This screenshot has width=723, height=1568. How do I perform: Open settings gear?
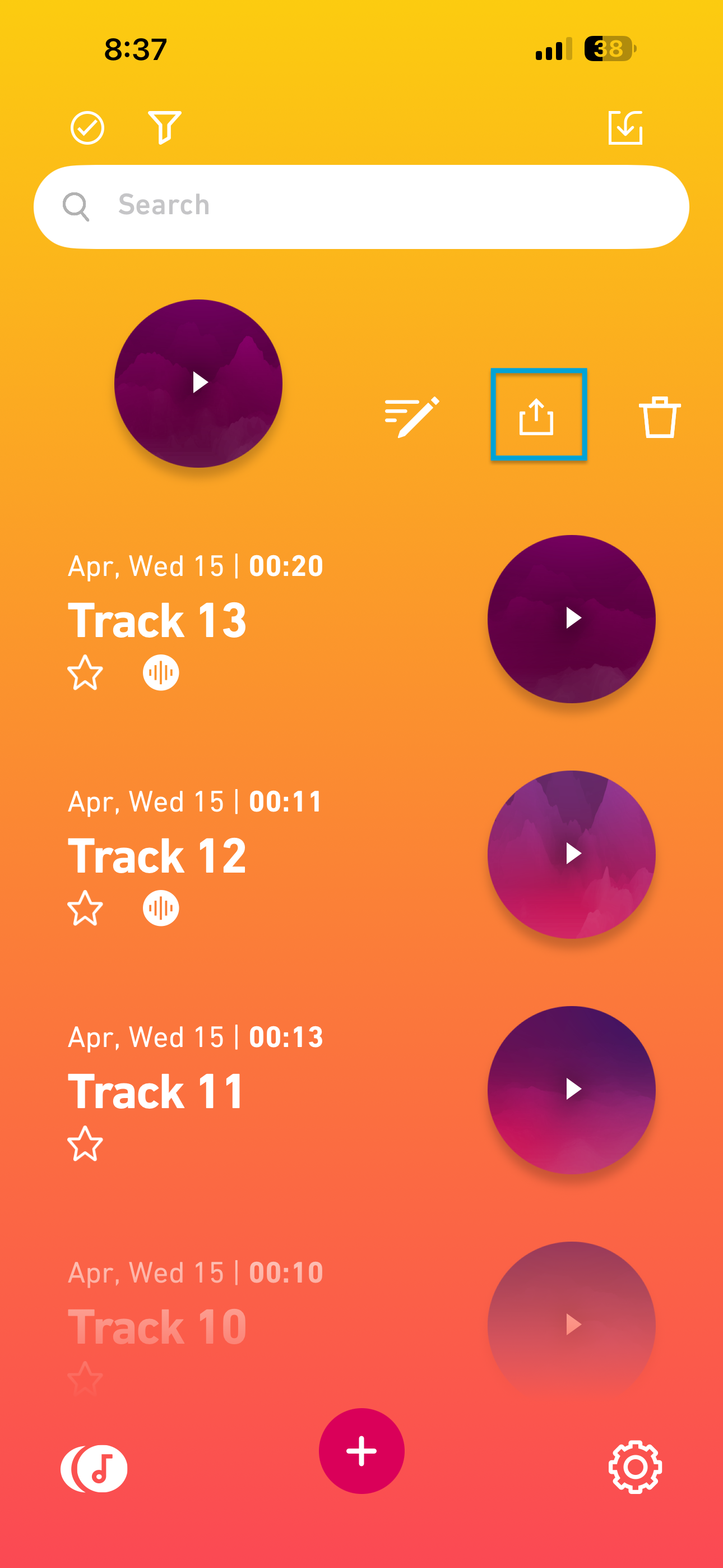(636, 1467)
